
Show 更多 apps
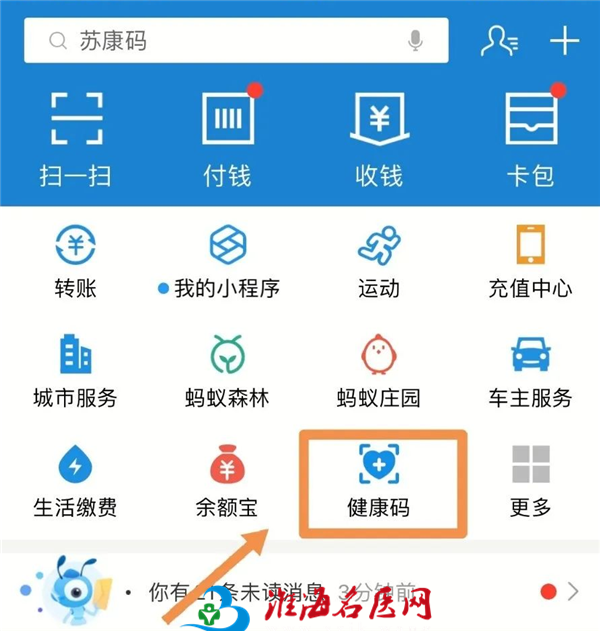[x=530, y=480]
